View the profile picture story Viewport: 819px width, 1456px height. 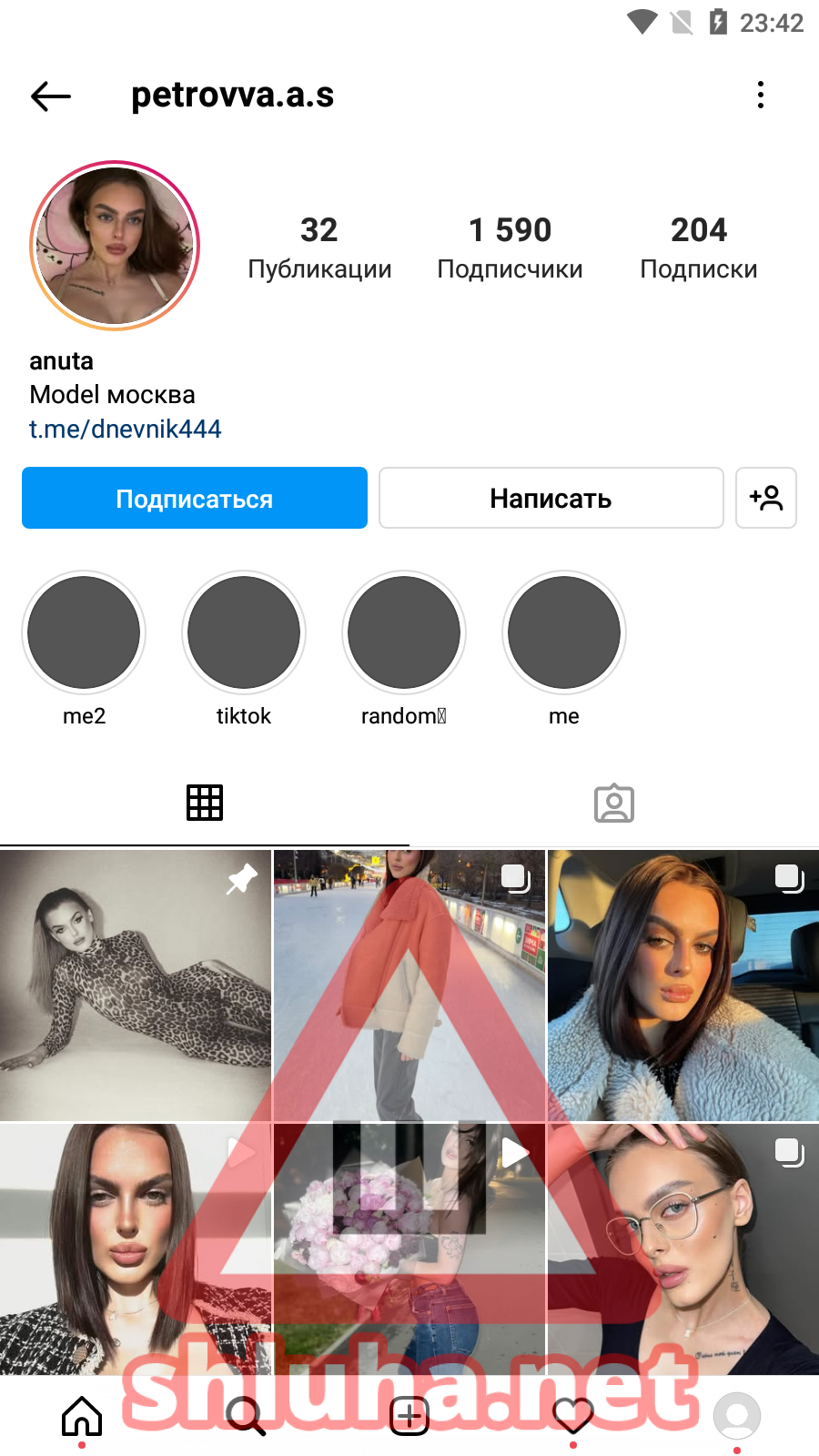pos(115,246)
